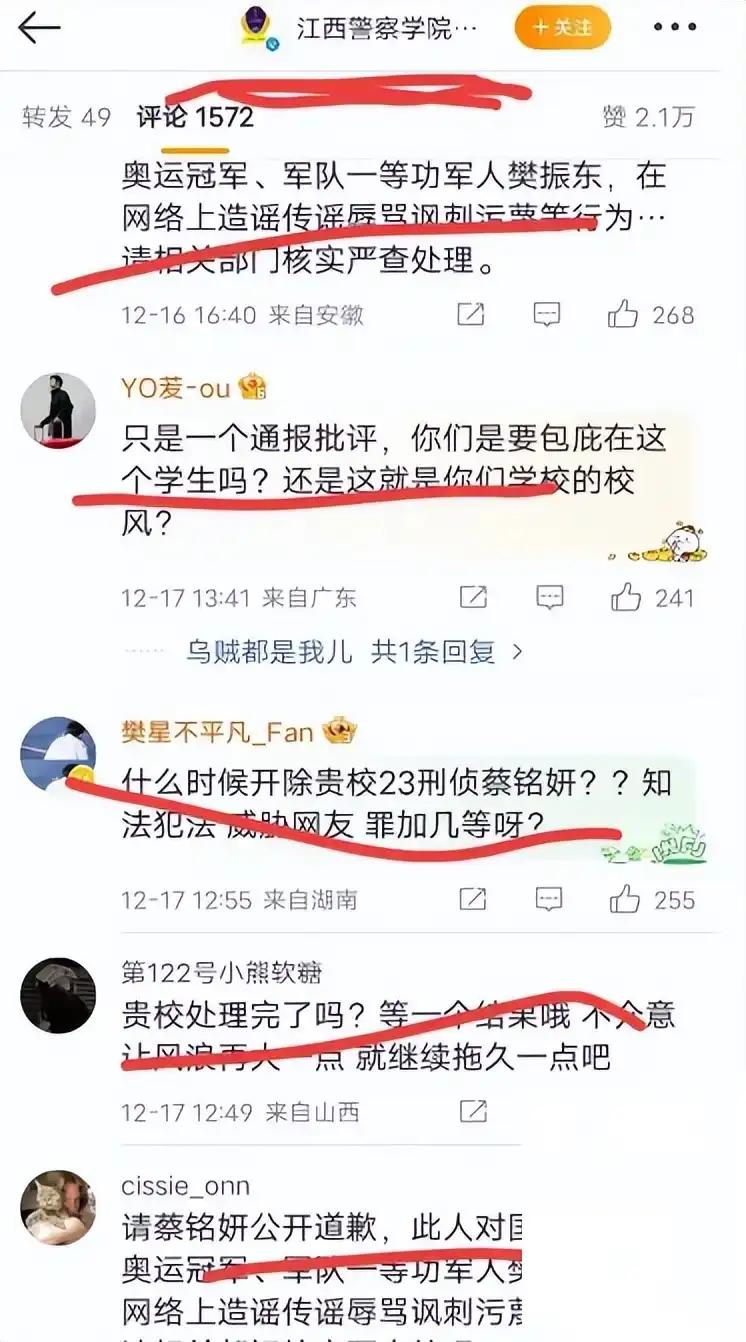This screenshot has height=1342, width=746.
Task: Reply to the comment from 安徽
Action: 546,315
